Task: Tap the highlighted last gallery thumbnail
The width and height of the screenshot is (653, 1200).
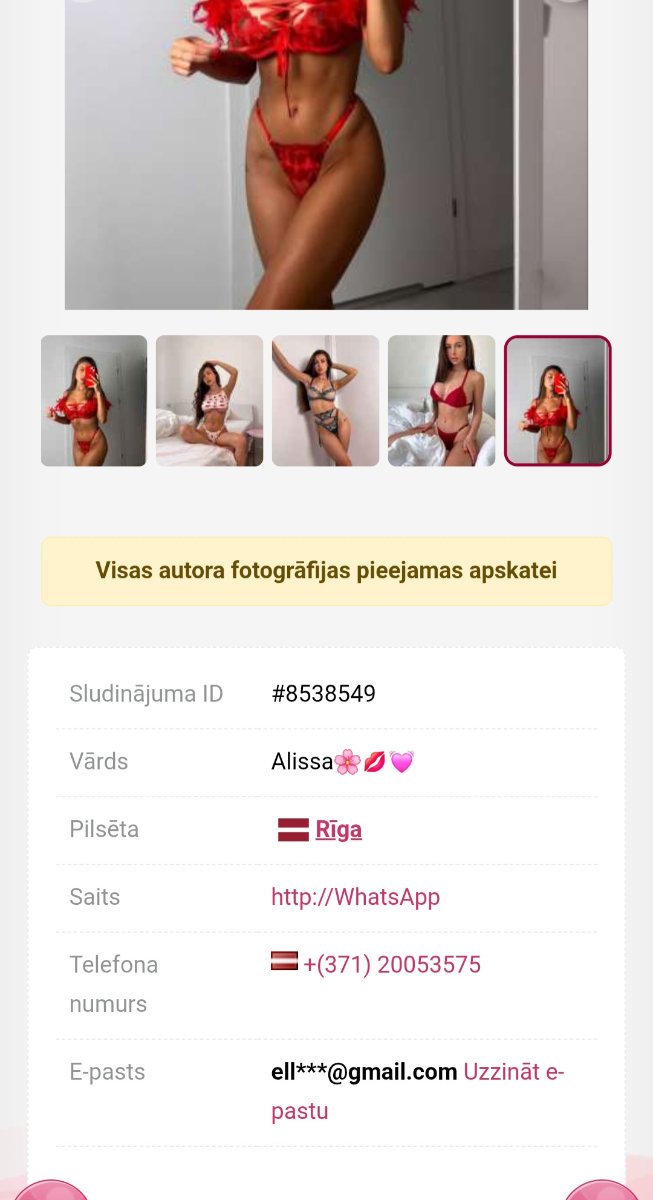Action: tap(557, 400)
